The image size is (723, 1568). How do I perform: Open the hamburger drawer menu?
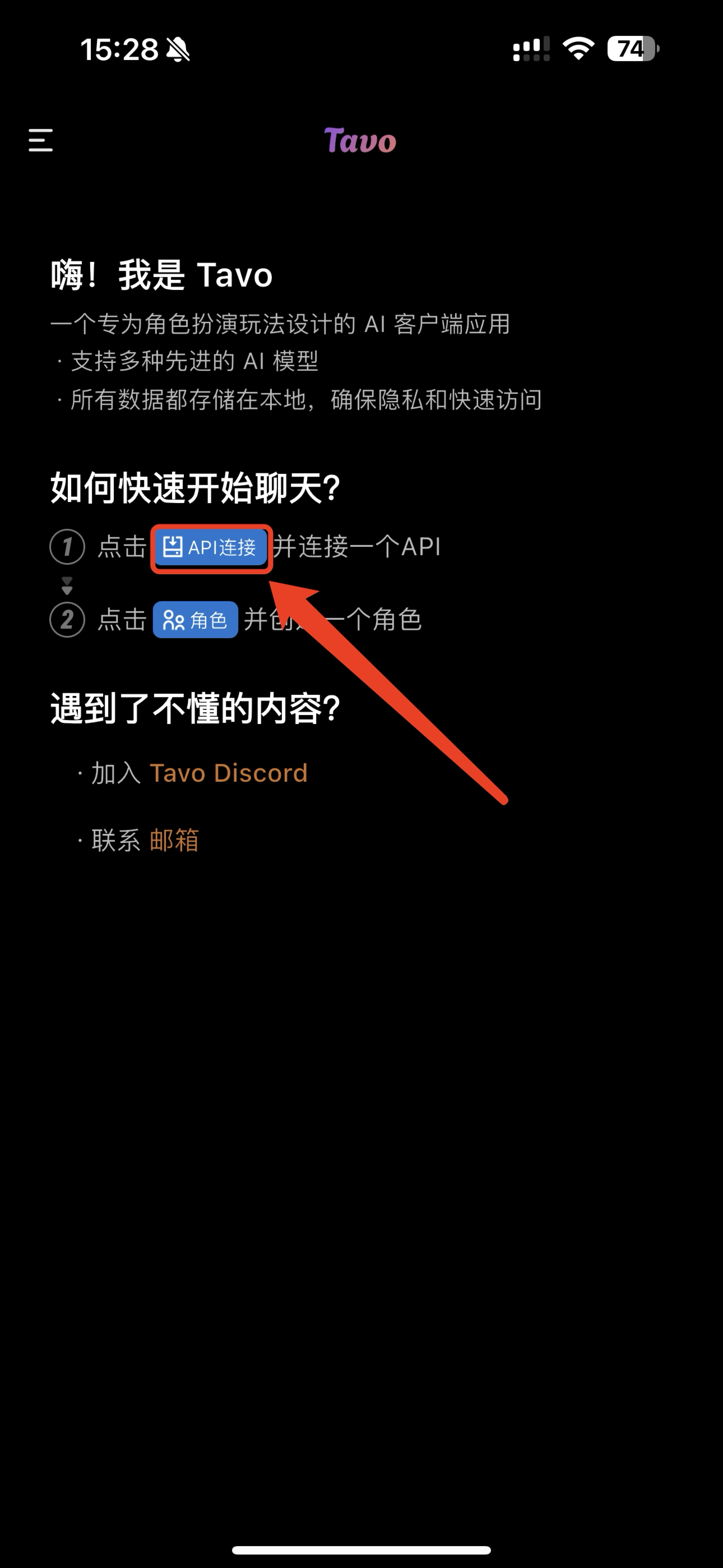(x=41, y=140)
